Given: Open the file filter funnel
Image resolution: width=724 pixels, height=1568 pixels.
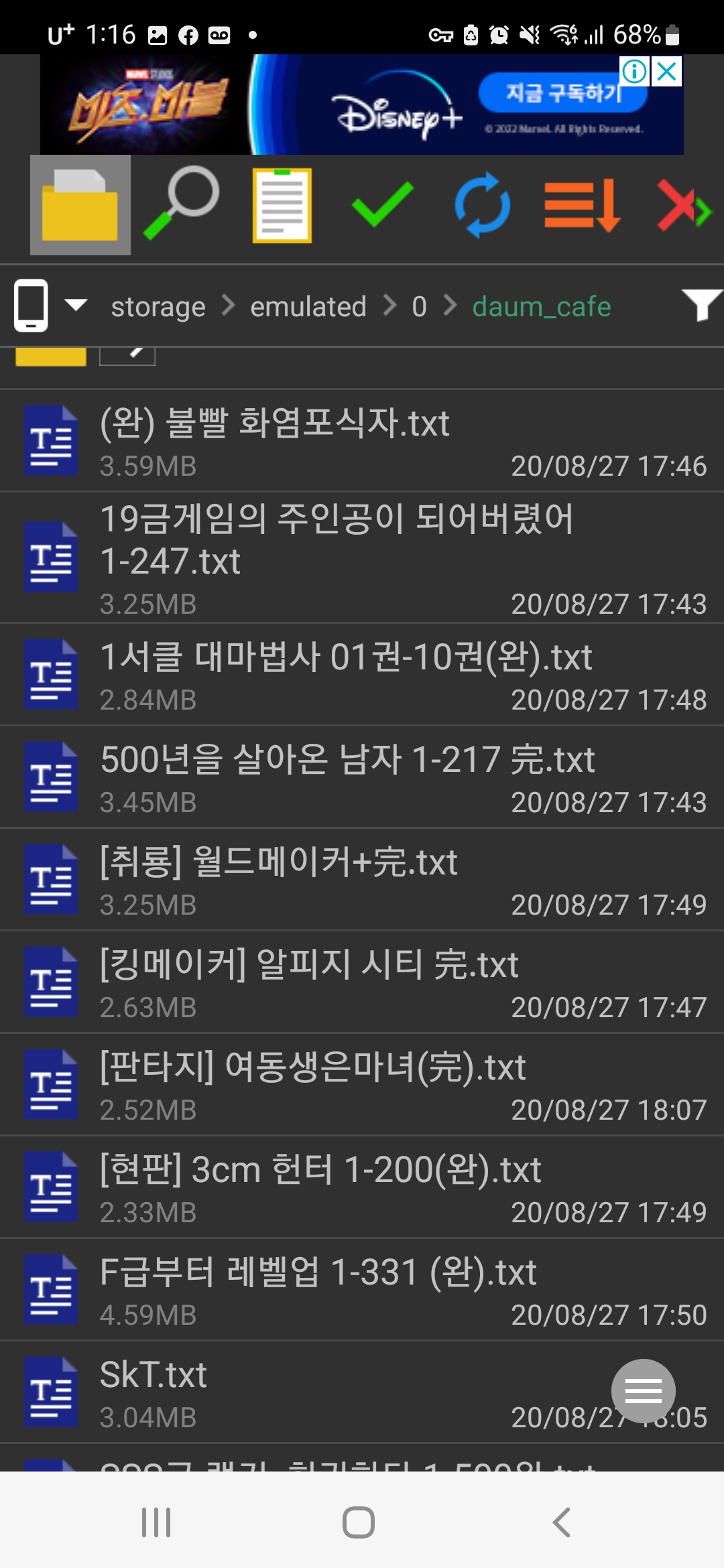Looking at the screenshot, I should pyautogui.click(x=701, y=306).
